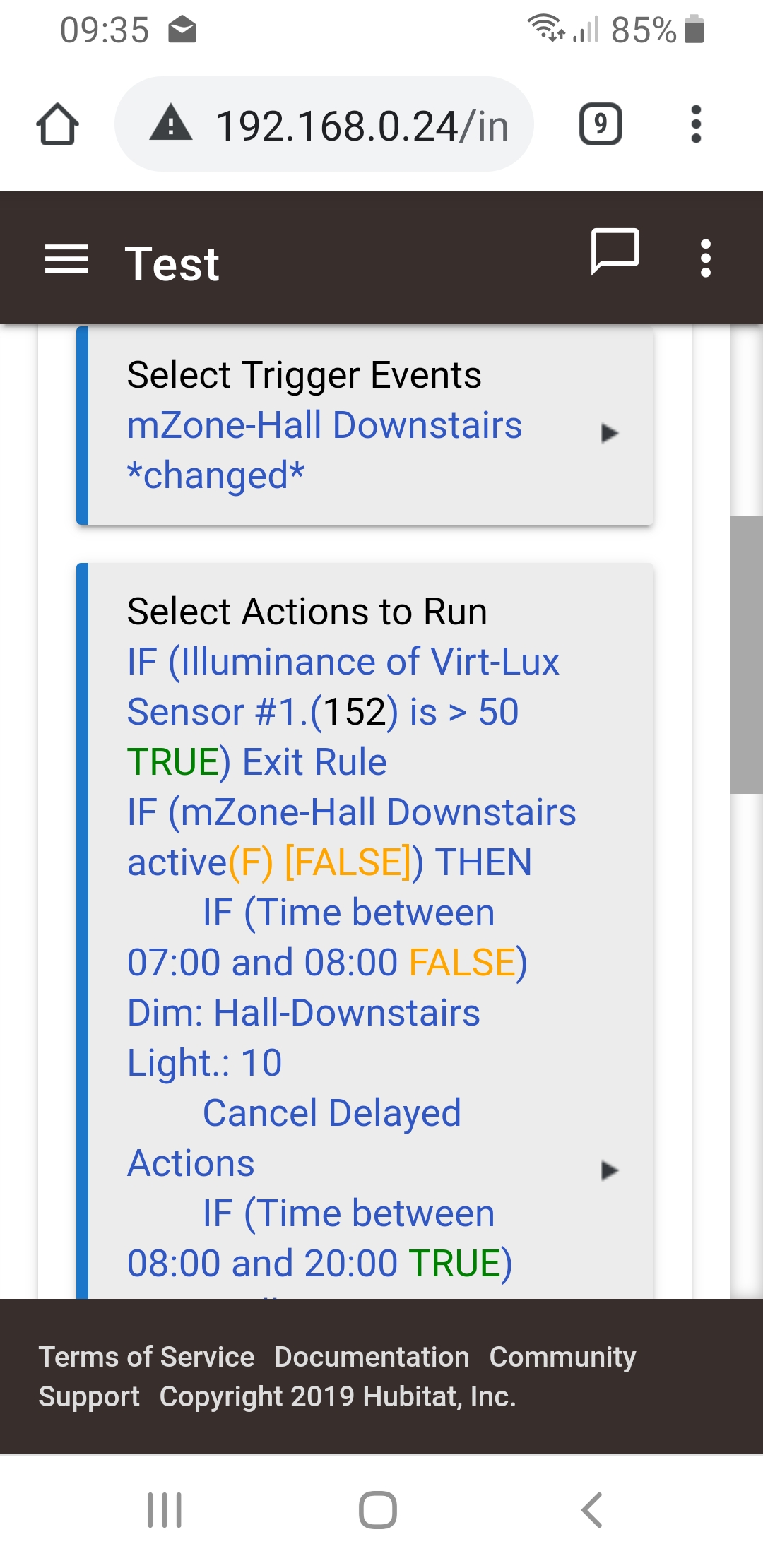Go back using the system back button

click(592, 1510)
